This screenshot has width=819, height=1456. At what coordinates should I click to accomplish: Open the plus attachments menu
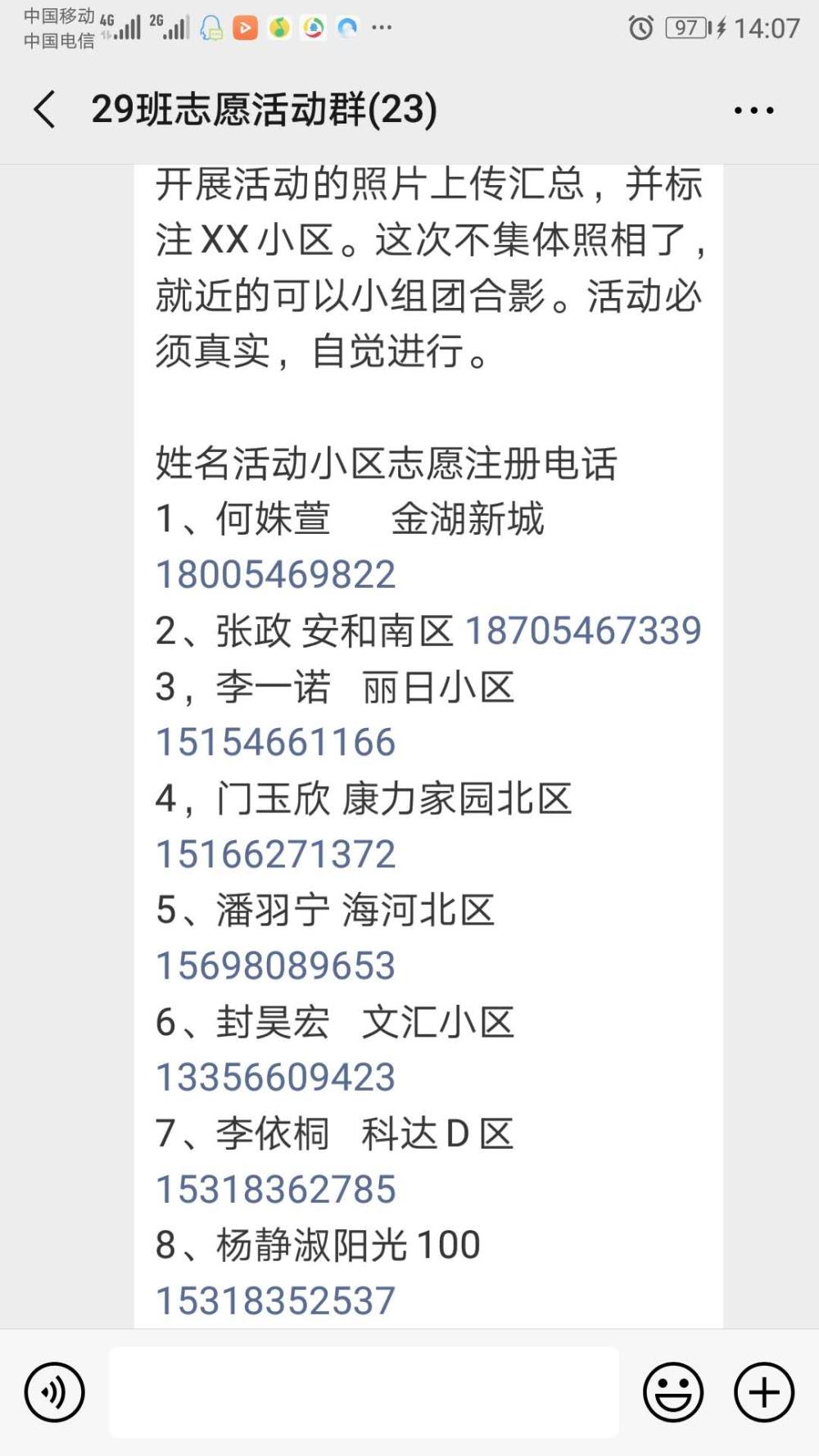click(x=763, y=1392)
